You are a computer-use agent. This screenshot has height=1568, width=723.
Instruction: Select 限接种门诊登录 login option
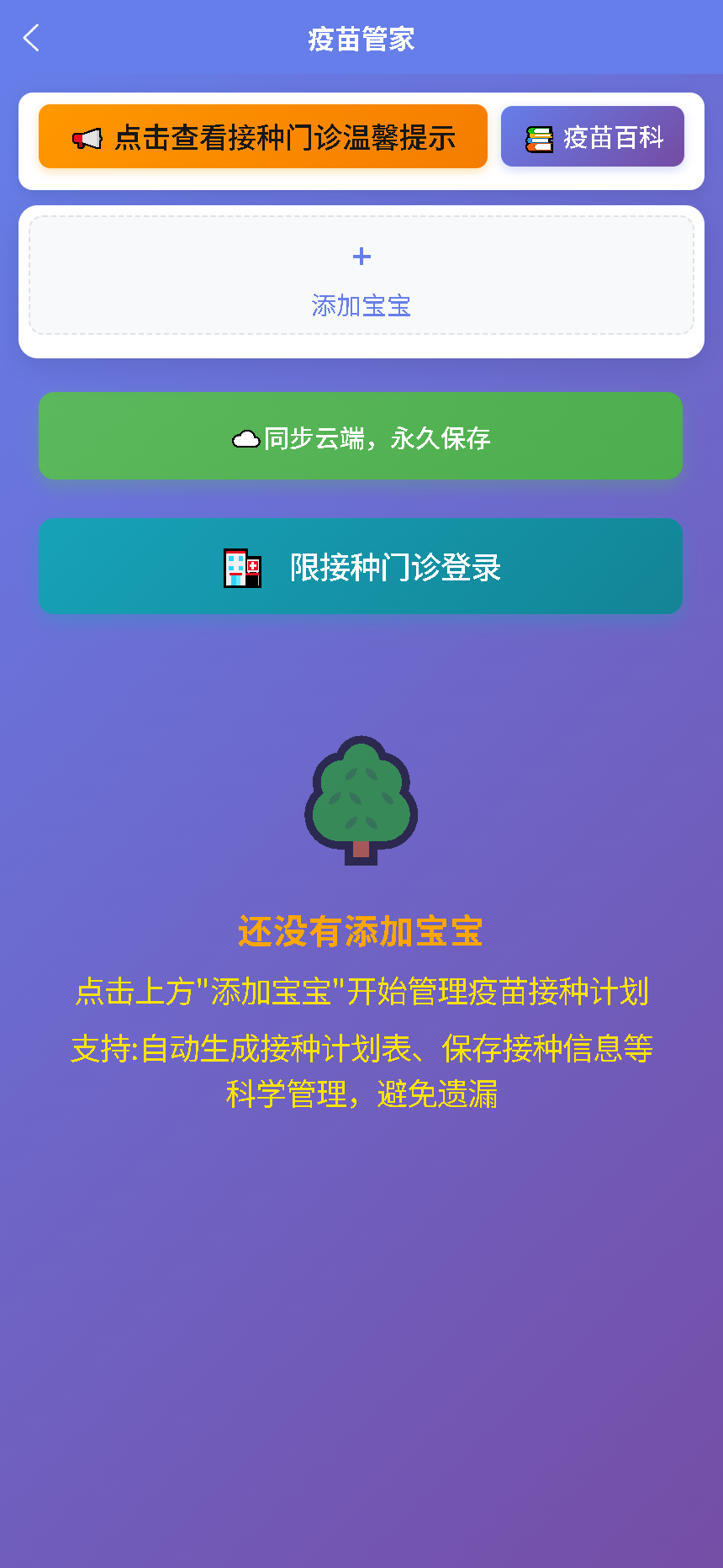pos(361,565)
